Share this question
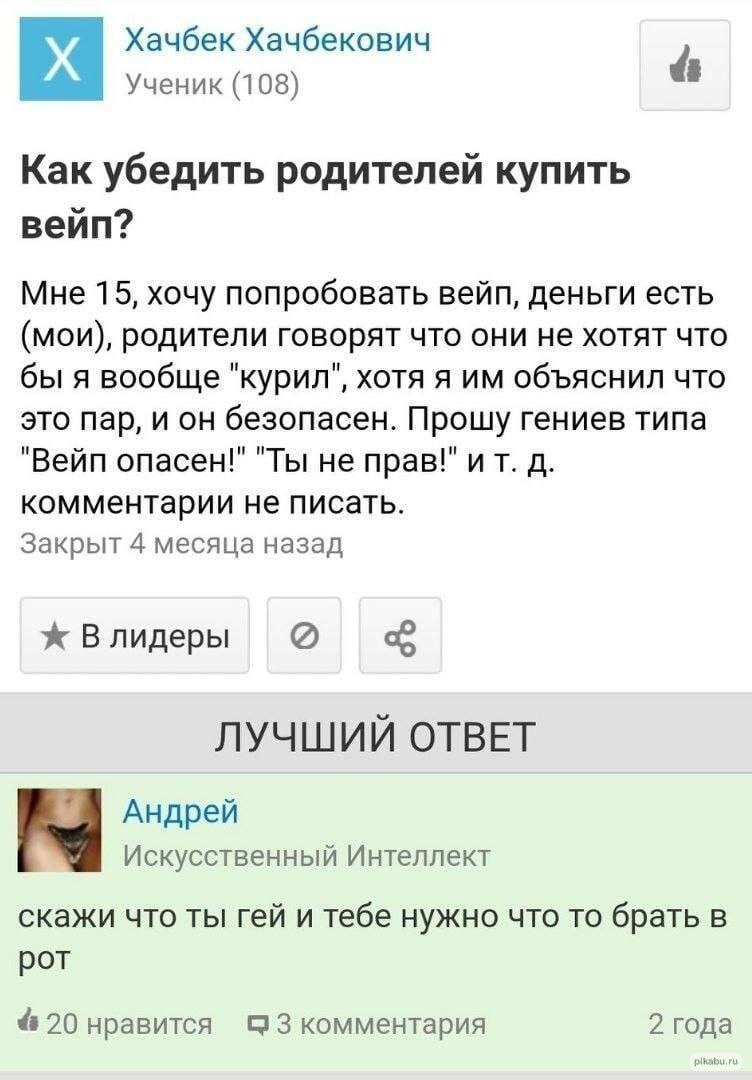 click(x=399, y=636)
